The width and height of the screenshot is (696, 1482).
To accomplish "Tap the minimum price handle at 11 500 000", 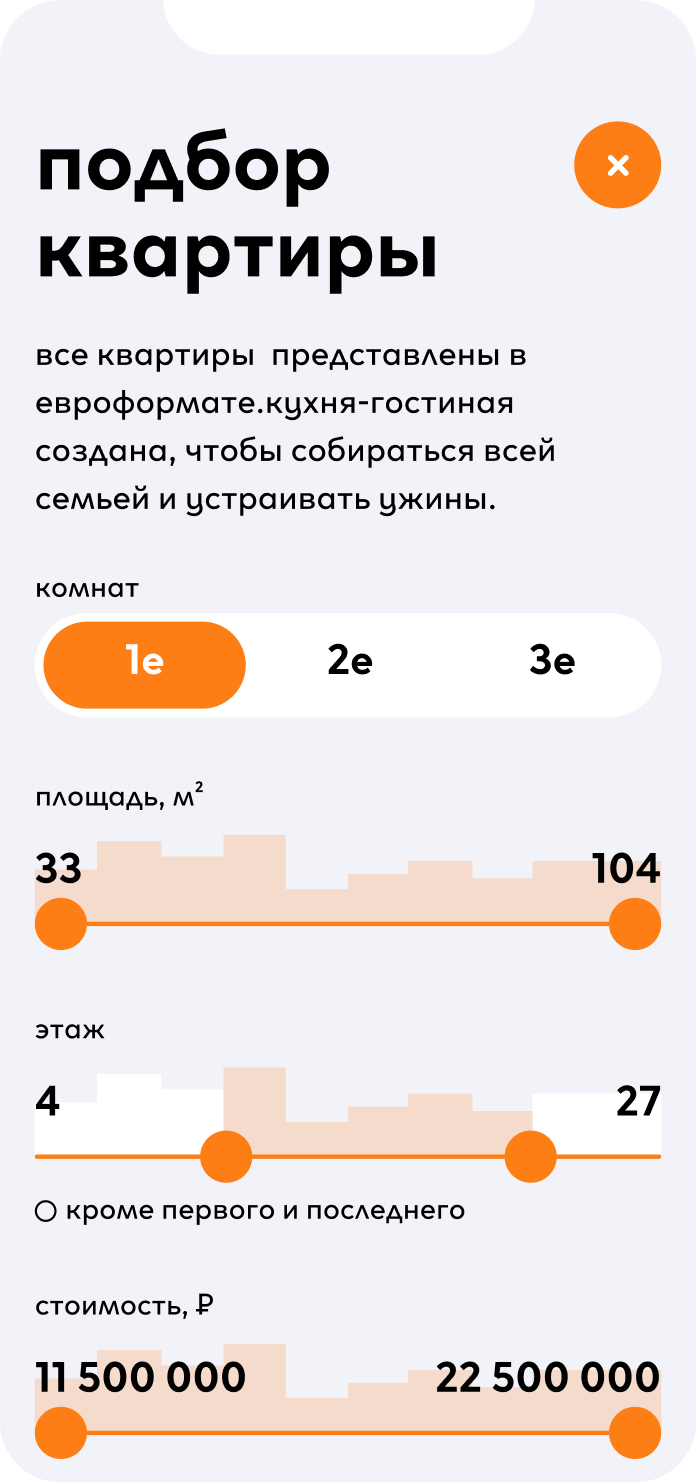I will point(61,1433).
